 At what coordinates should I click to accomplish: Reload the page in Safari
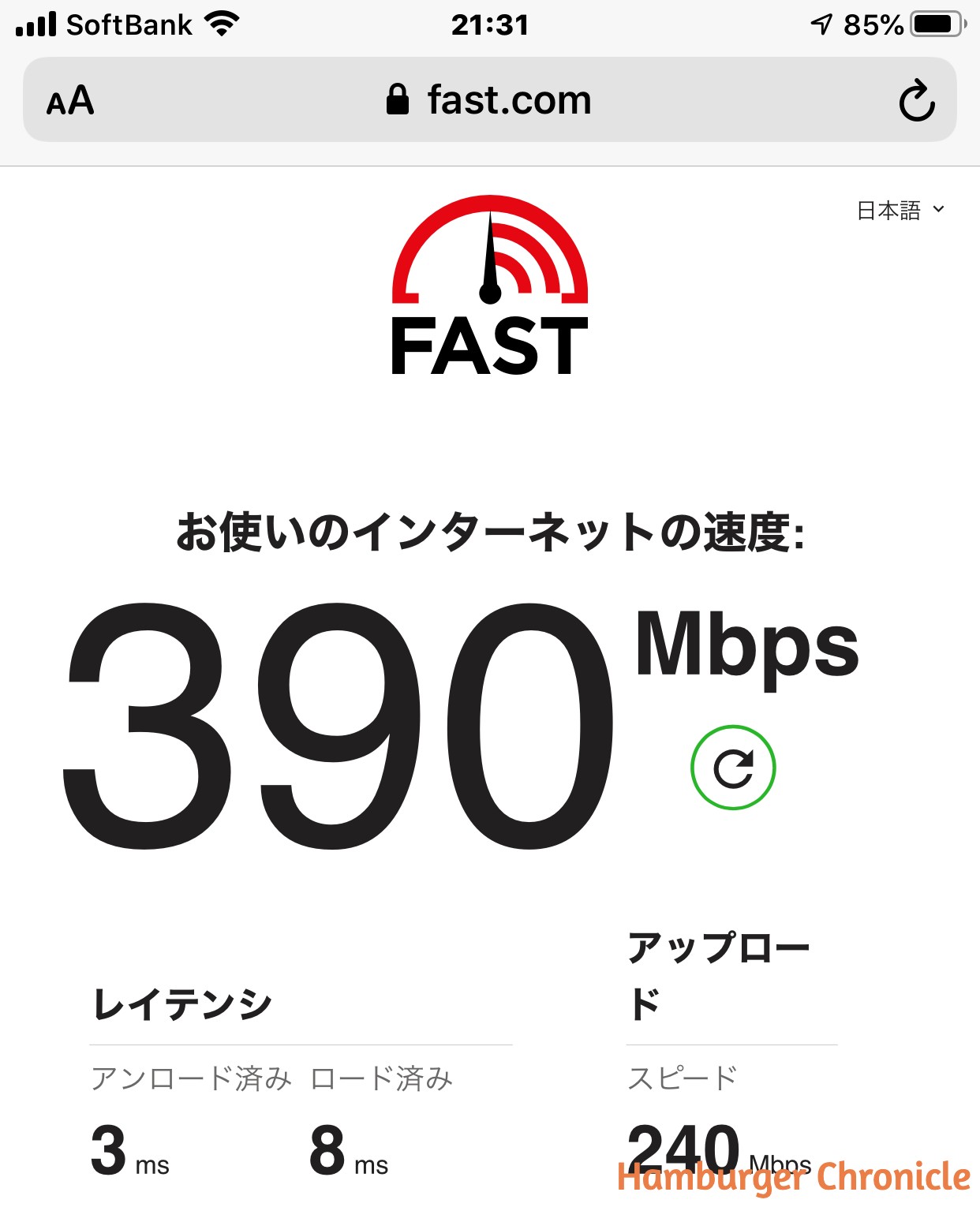point(916,101)
